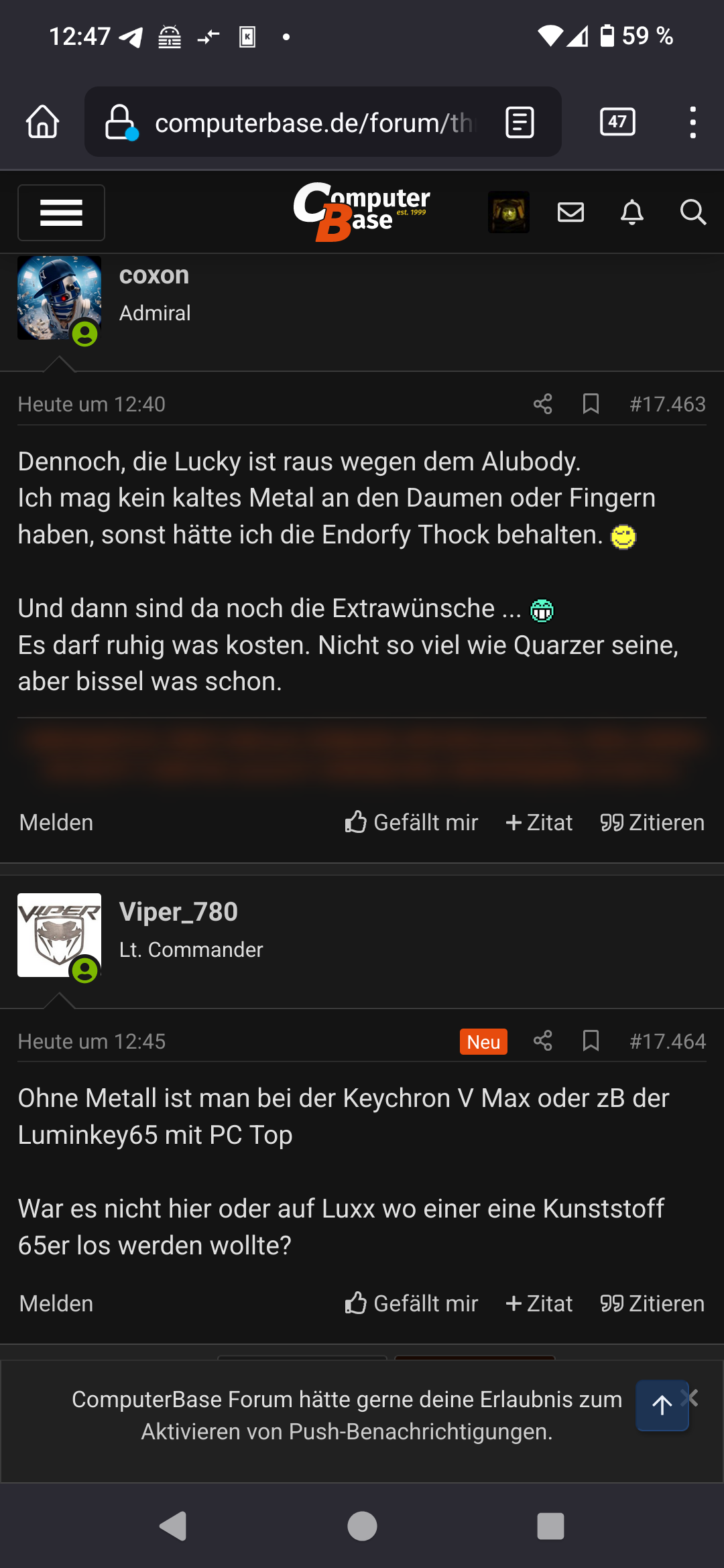The image size is (724, 1568).
Task: Open the private messages inbox
Action: click(x=570, y=212)
